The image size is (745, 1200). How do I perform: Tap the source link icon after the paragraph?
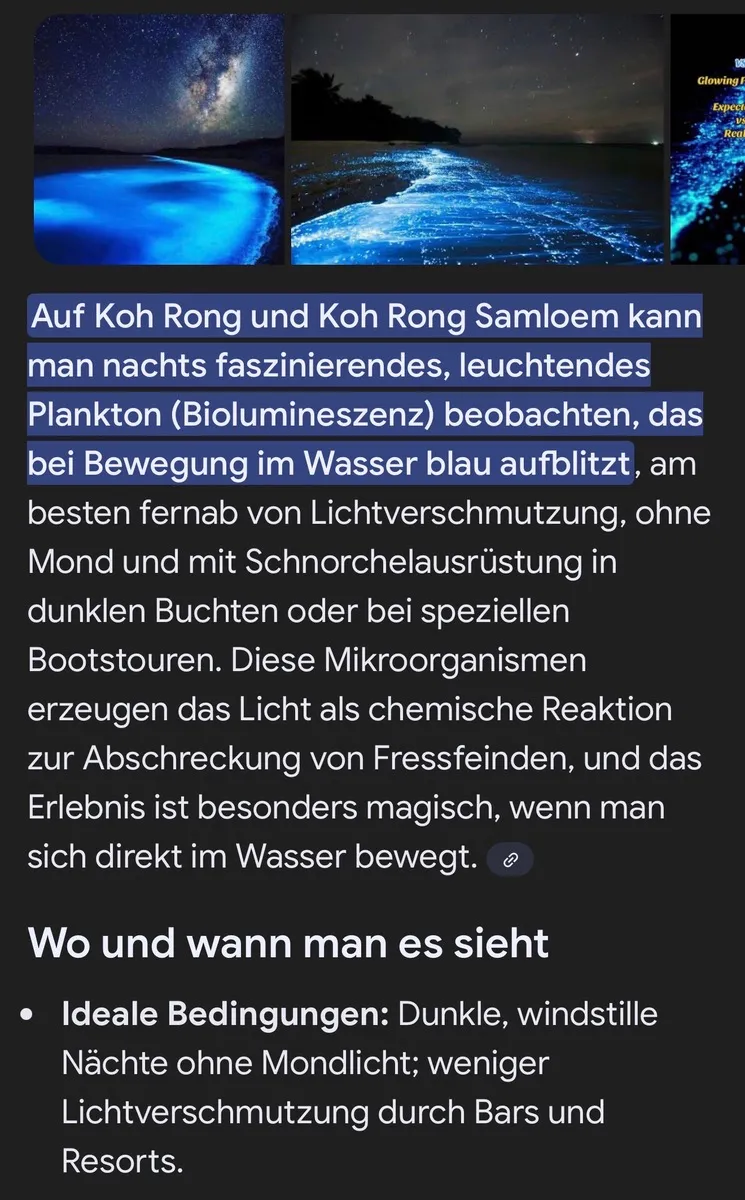tap(509, 860)
